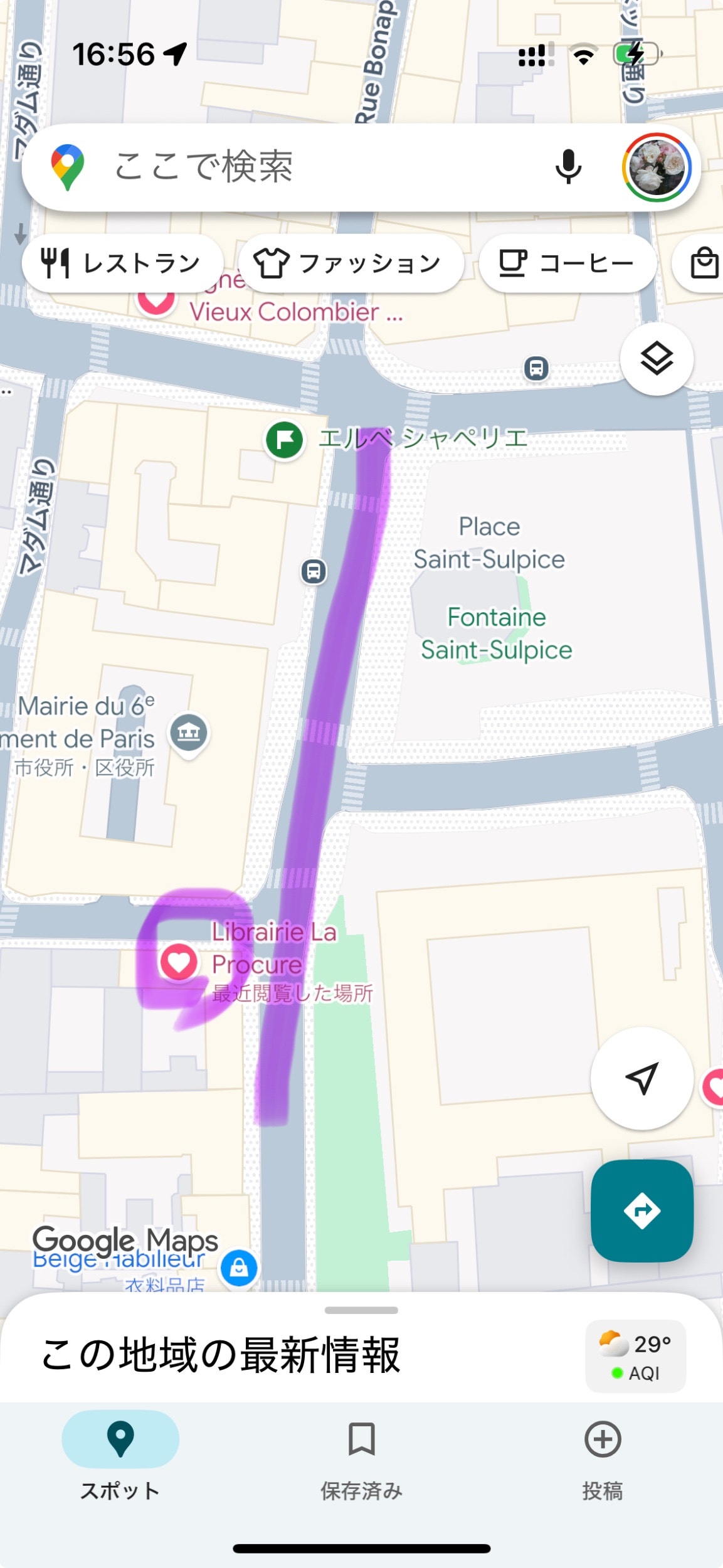Select the レストラン chip

tap(122, 263)
